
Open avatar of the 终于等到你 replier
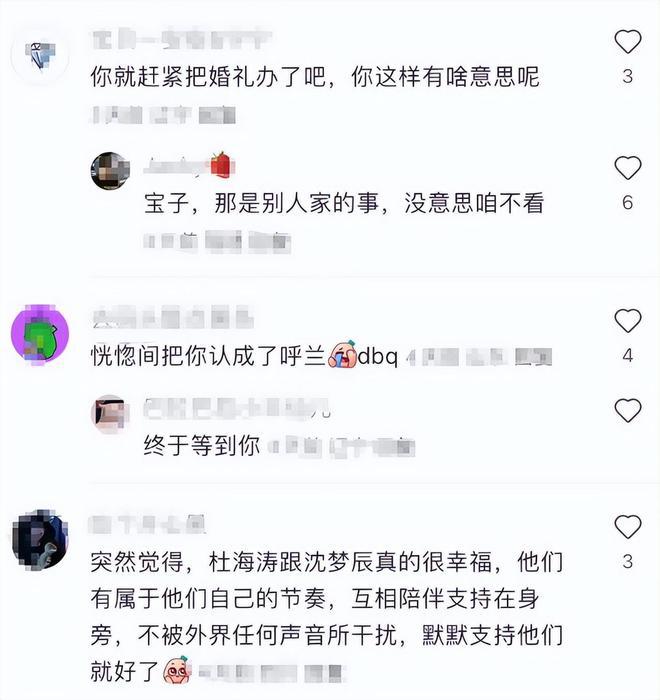[110, 413]
